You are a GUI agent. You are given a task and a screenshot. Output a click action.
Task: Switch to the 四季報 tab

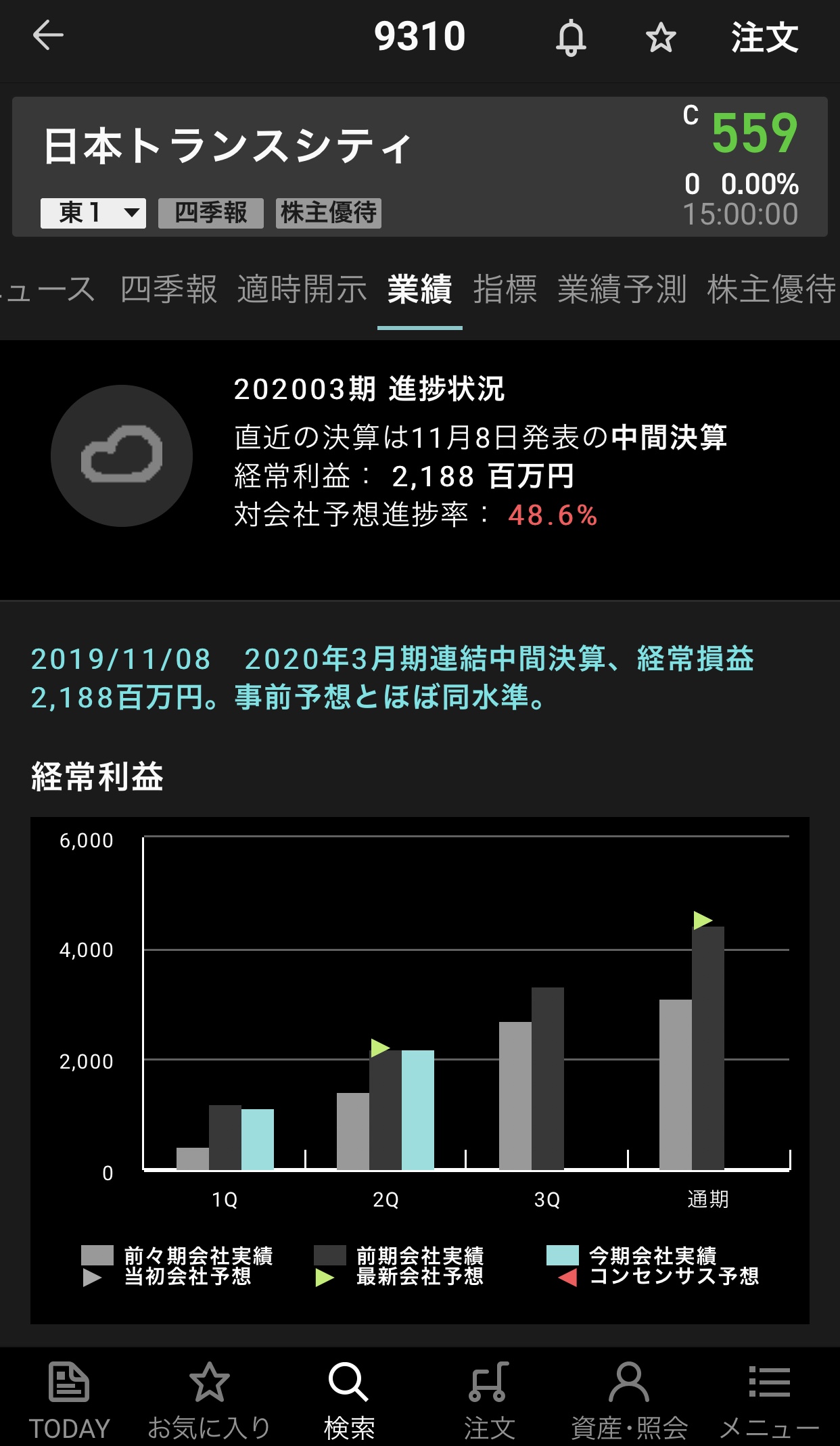(x=169, y=289)
